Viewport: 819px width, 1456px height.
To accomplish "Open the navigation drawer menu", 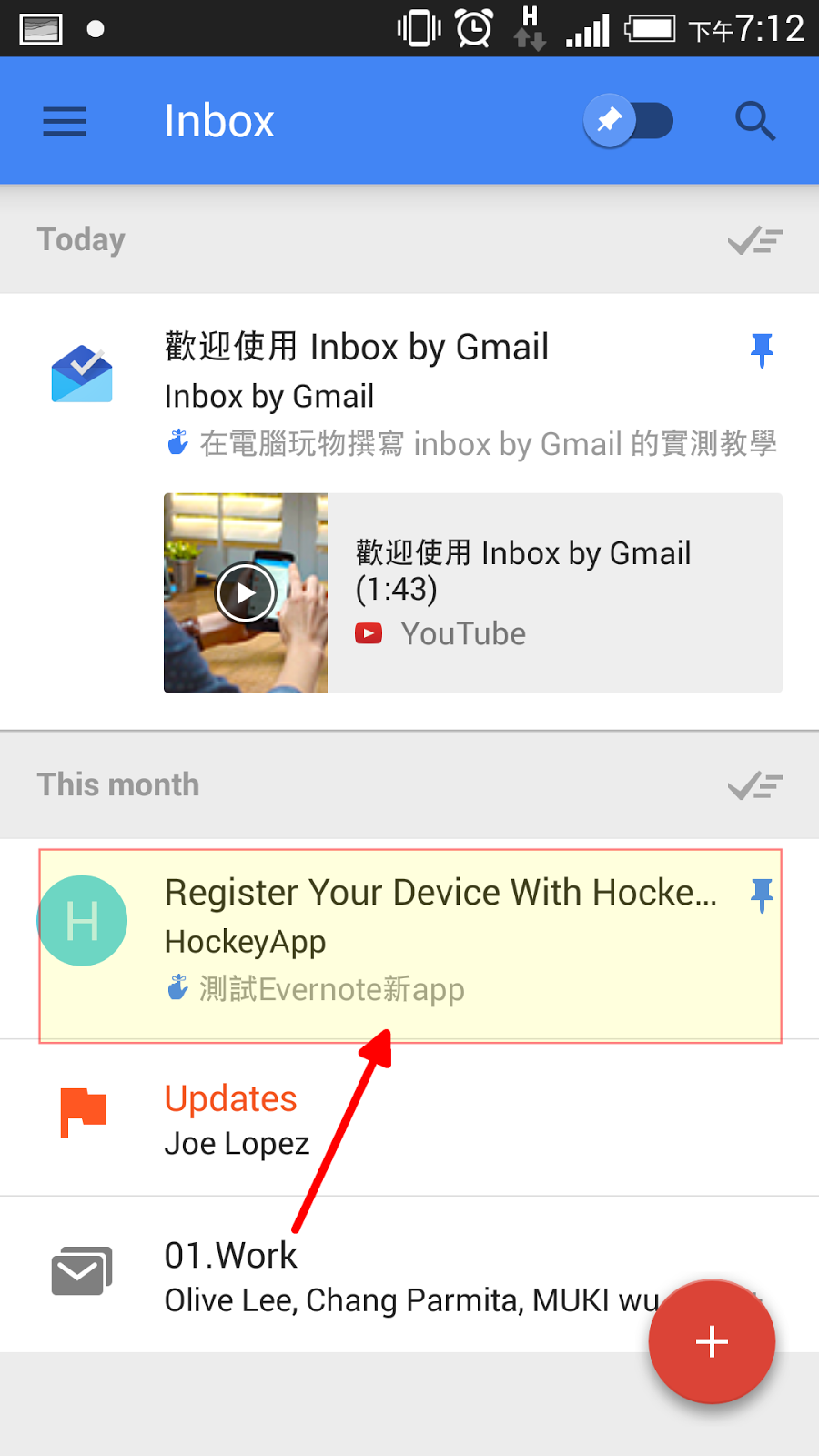I will (64, 121).
